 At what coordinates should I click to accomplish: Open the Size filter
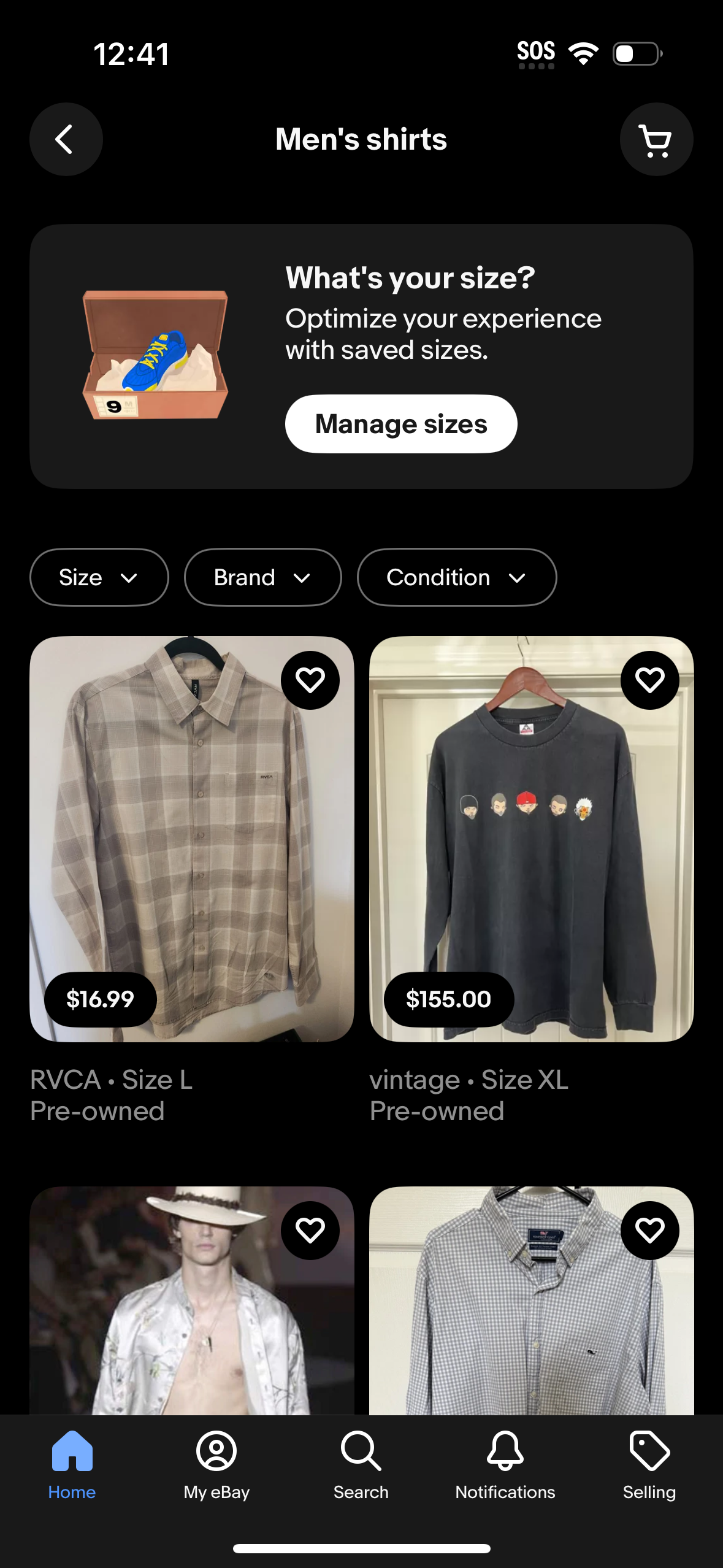99,577
